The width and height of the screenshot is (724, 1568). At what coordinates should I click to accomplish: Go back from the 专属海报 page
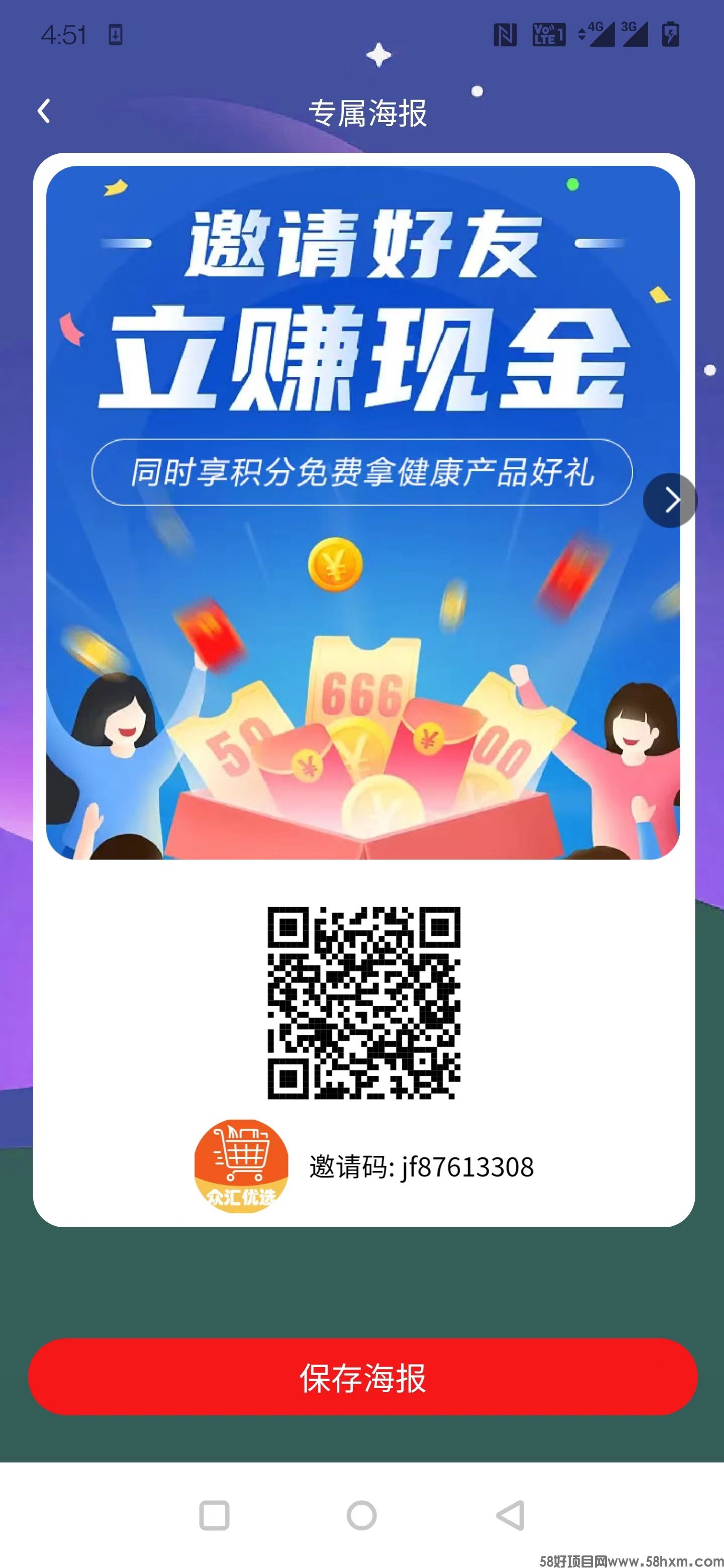point(44,112)
